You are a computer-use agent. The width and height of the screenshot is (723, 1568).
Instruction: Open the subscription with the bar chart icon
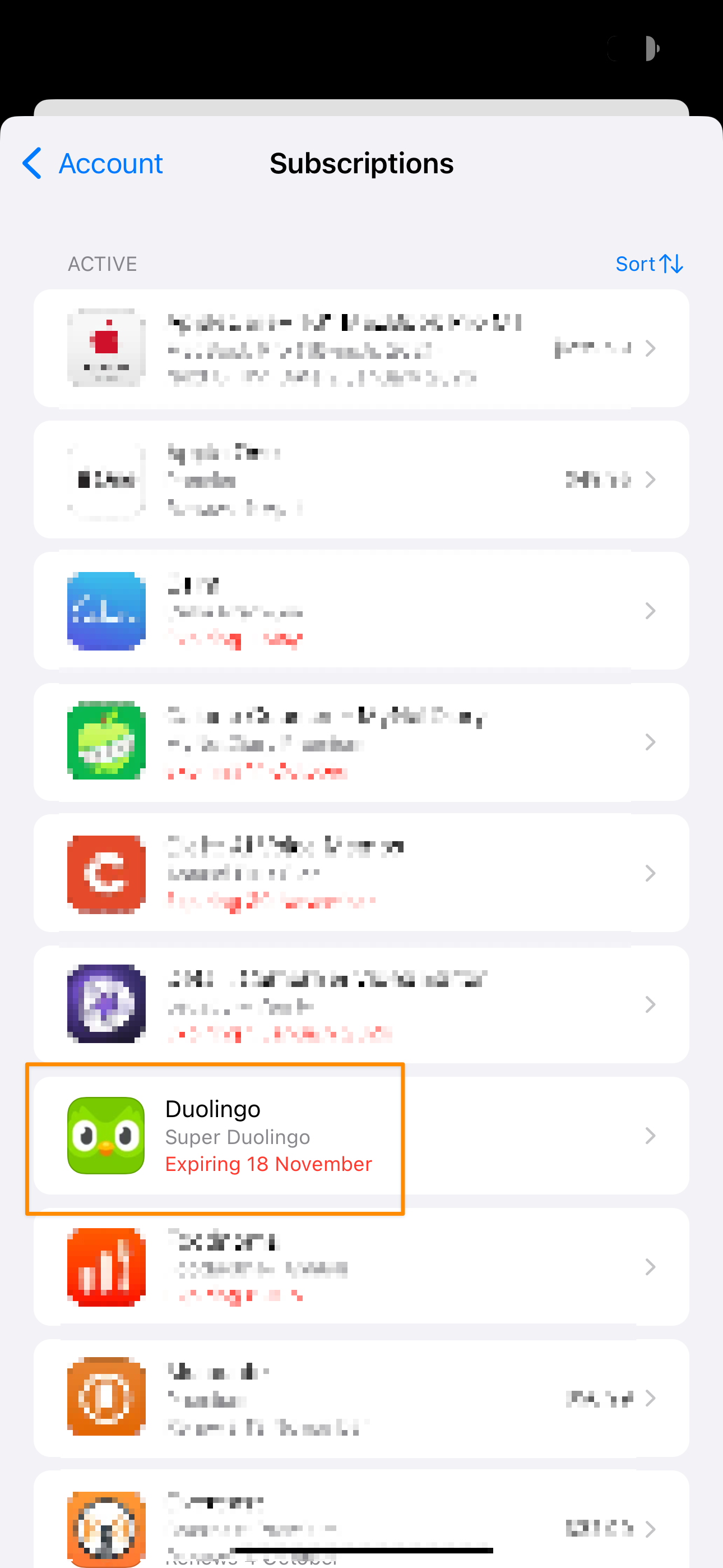(360, 1267)
